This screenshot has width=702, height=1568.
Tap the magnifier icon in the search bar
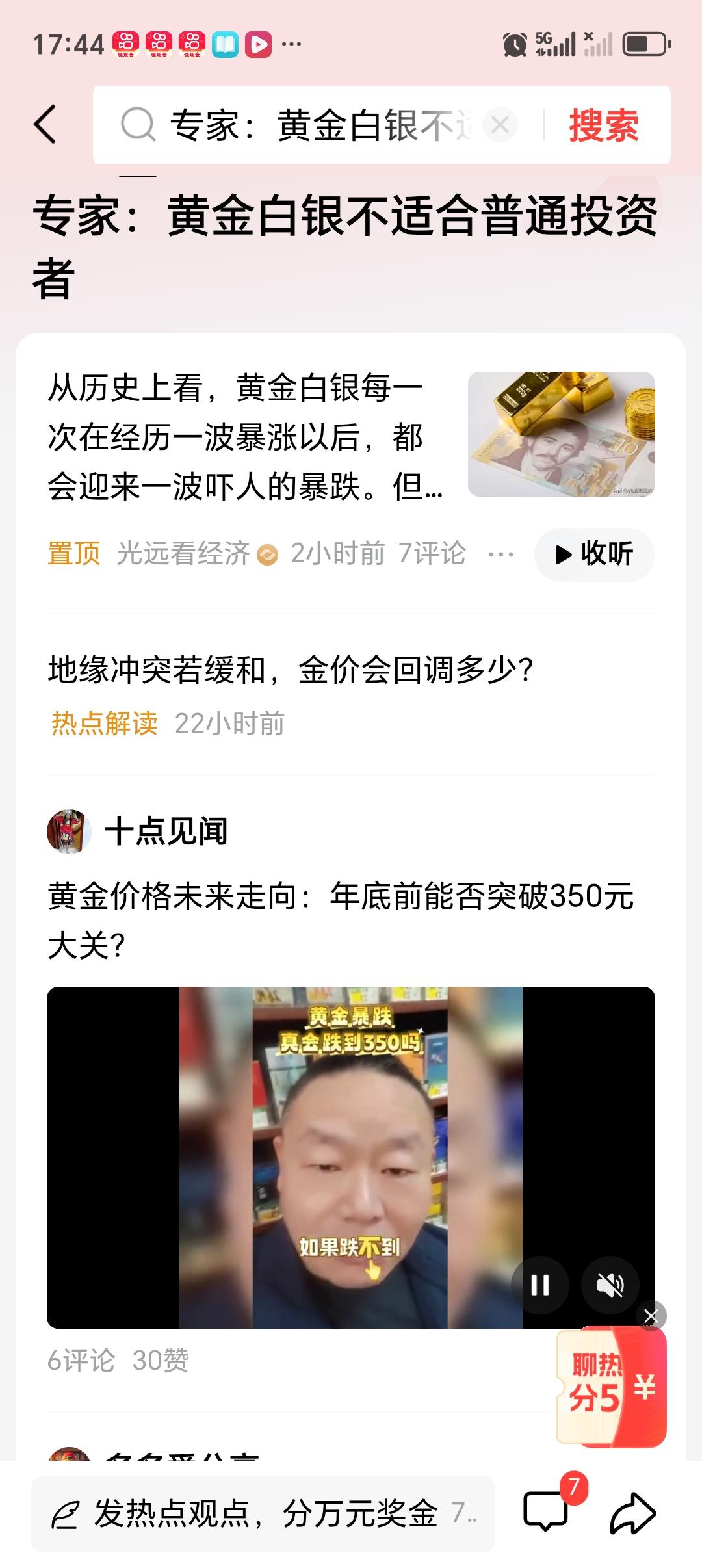tap(136, 125)
